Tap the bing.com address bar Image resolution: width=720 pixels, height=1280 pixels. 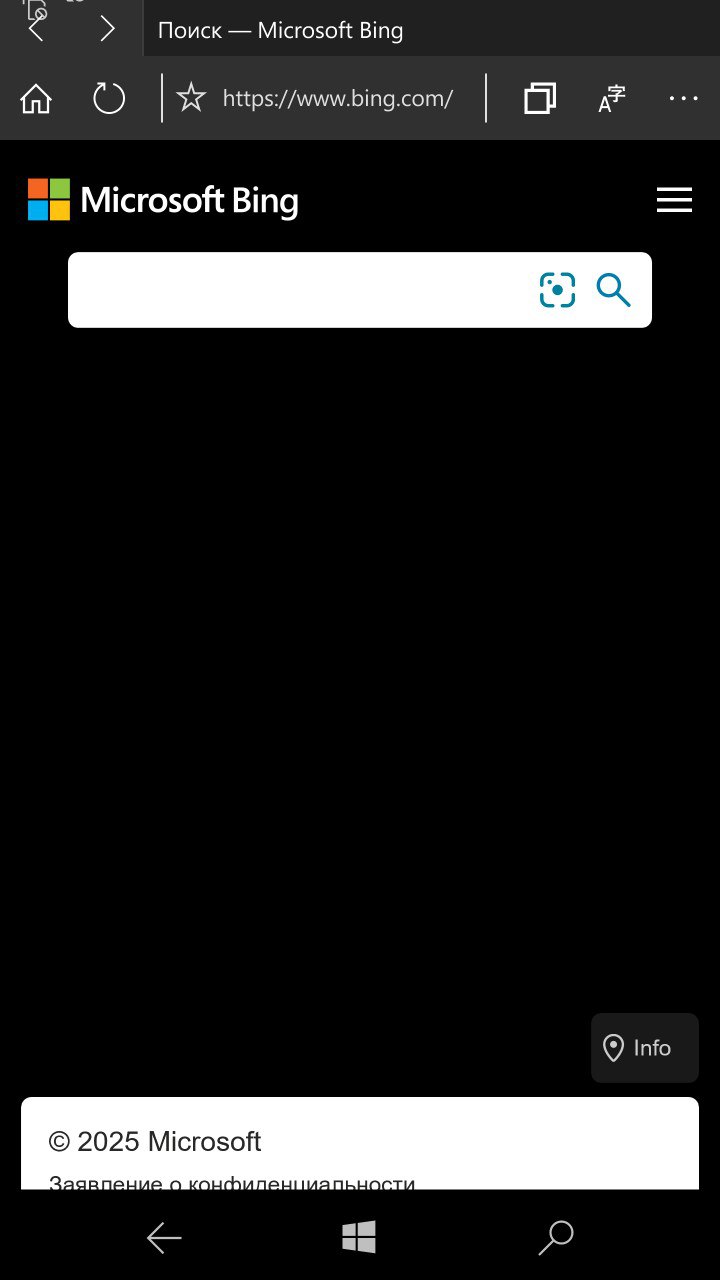tap(338, 98)
